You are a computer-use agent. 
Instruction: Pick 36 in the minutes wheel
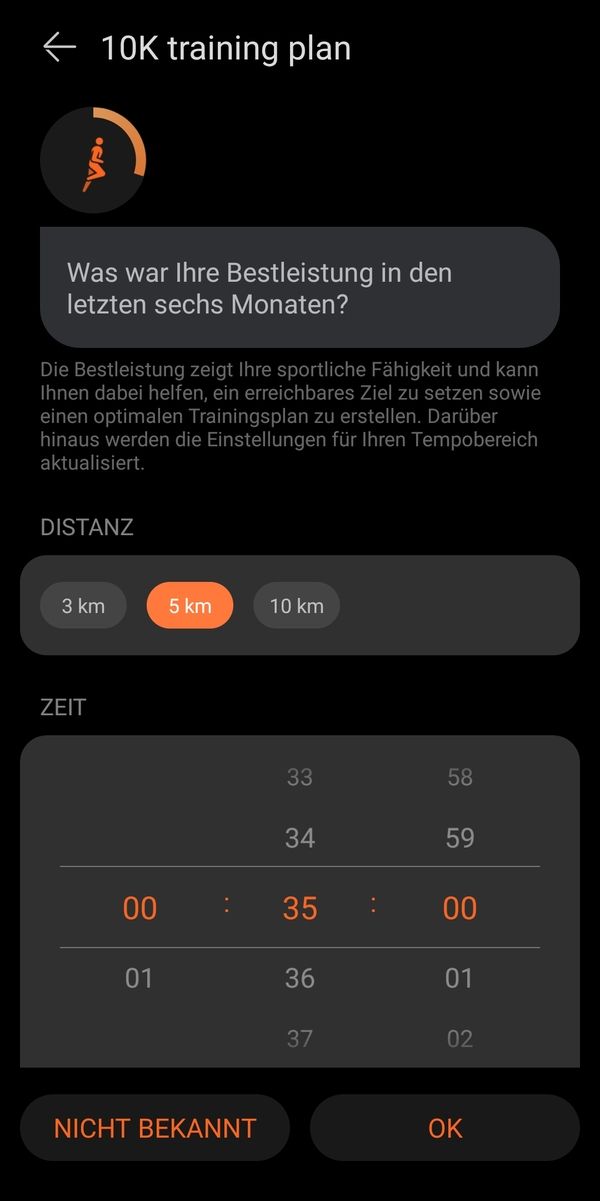tap(300, 978)
